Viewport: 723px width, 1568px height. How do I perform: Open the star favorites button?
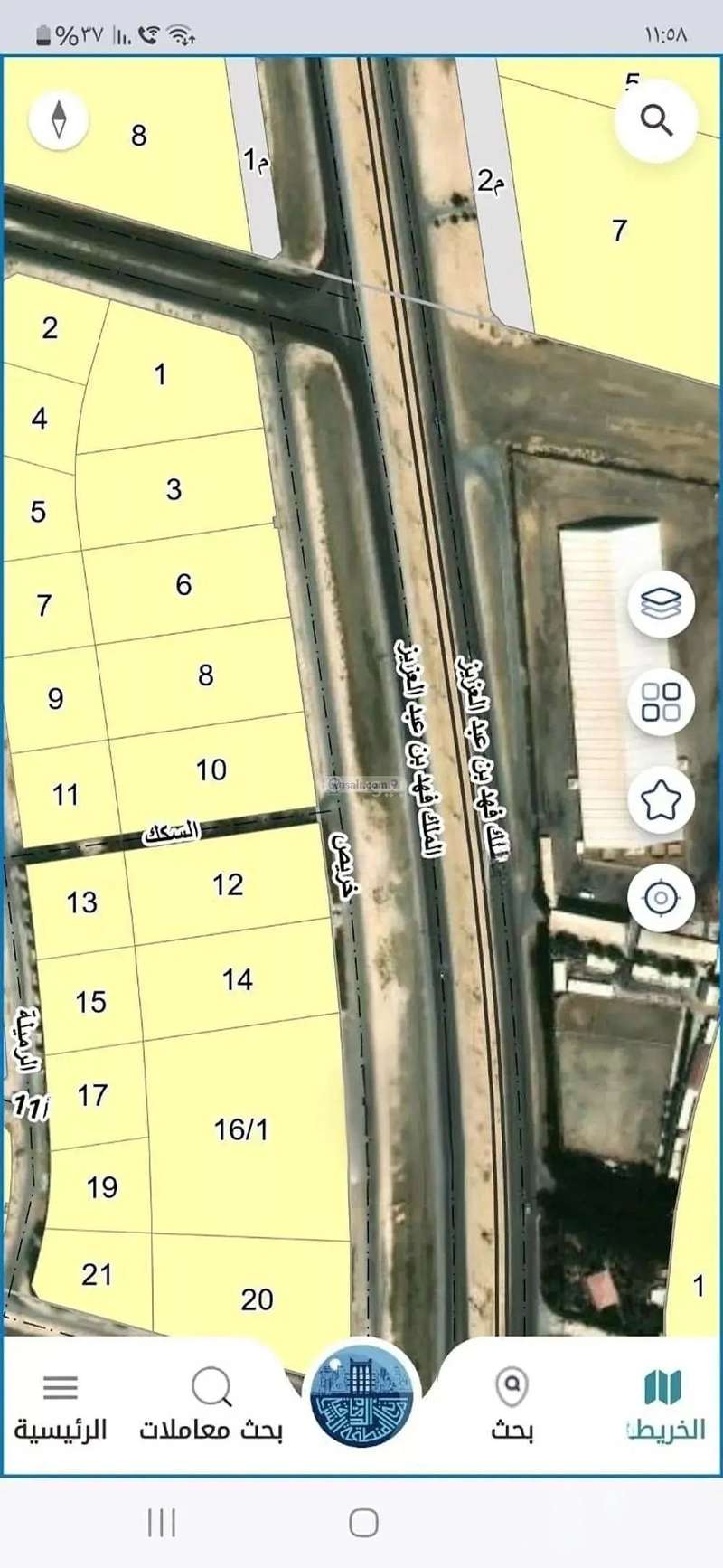point(661,799)
